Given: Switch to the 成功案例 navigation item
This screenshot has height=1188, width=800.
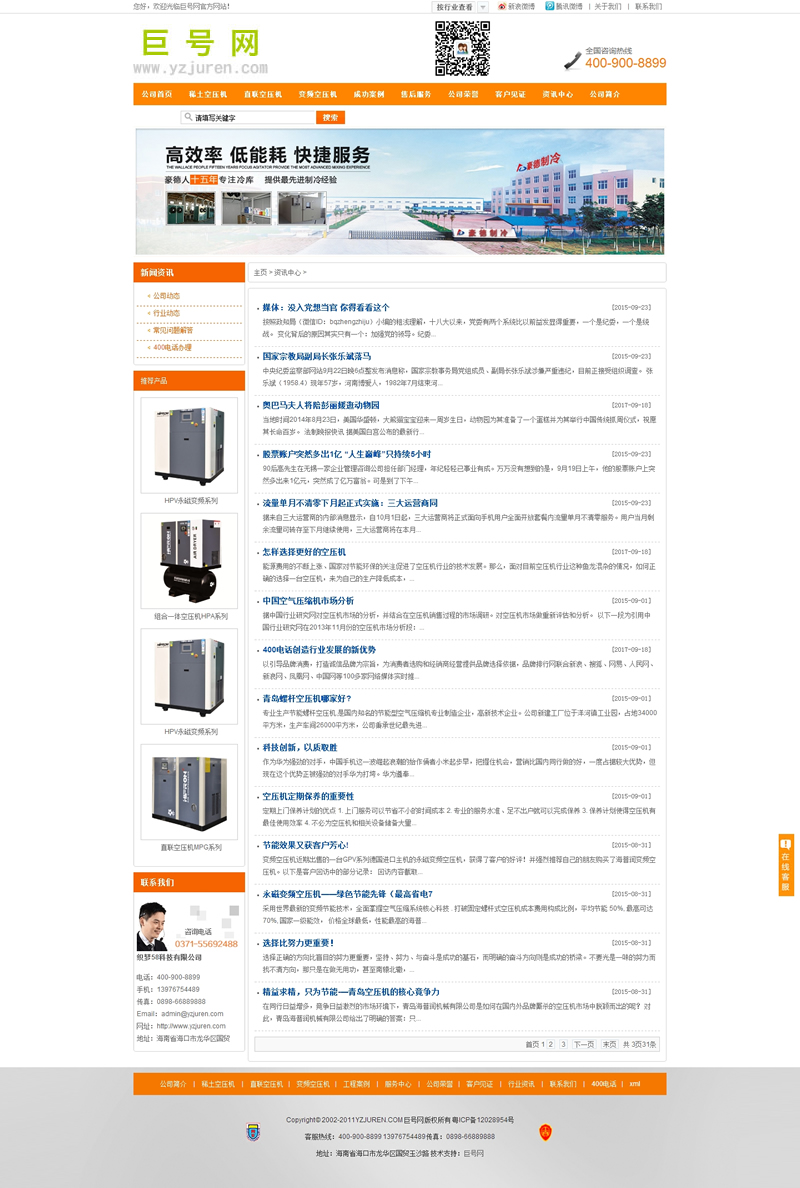Looking at the screenshot, I should pos(368,94).
